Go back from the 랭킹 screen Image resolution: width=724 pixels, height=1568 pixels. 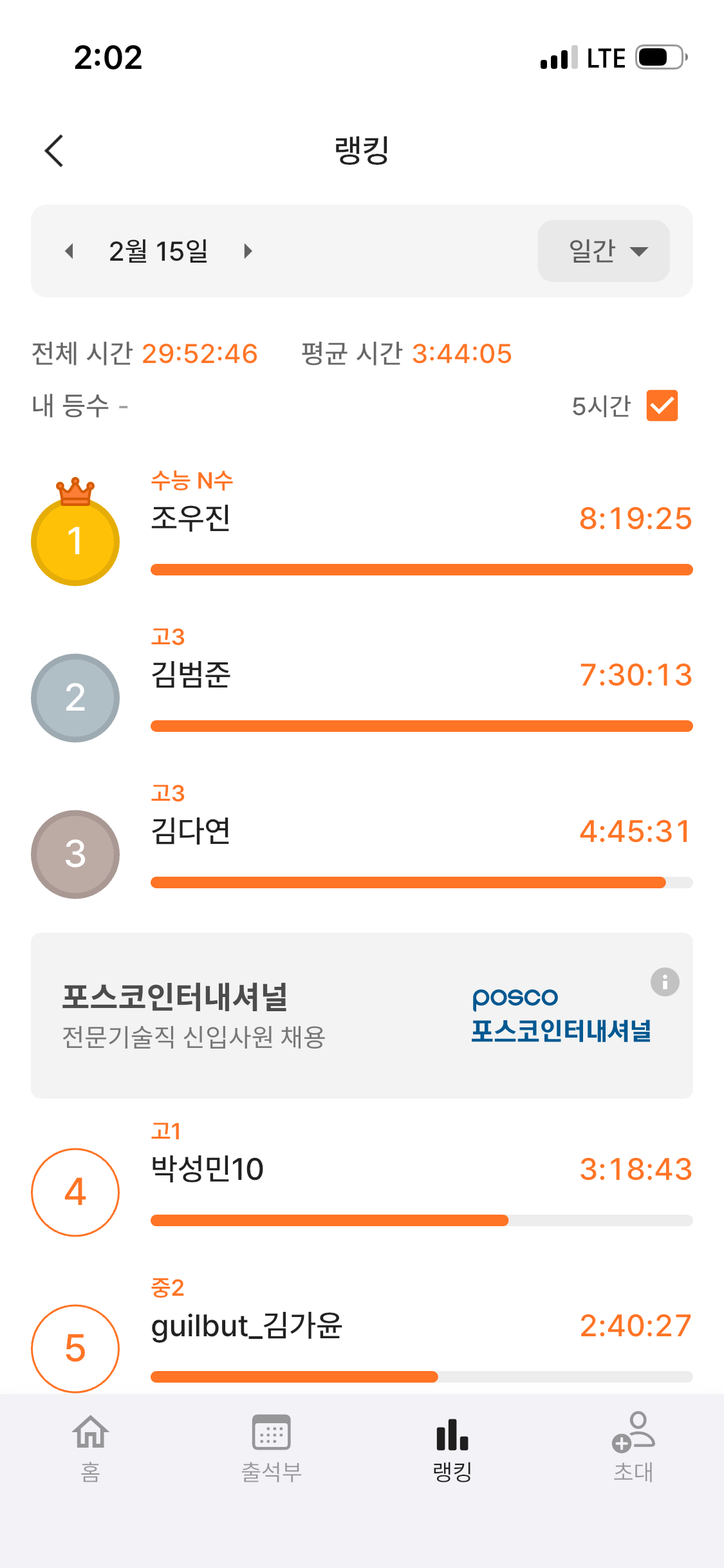tap(55, 151)
